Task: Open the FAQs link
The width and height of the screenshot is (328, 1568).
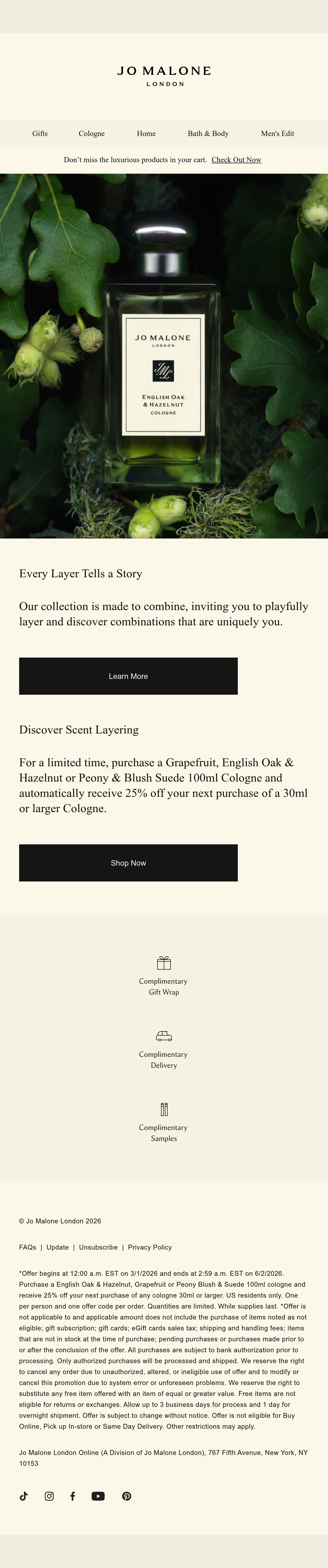Action: (27, 1247)
